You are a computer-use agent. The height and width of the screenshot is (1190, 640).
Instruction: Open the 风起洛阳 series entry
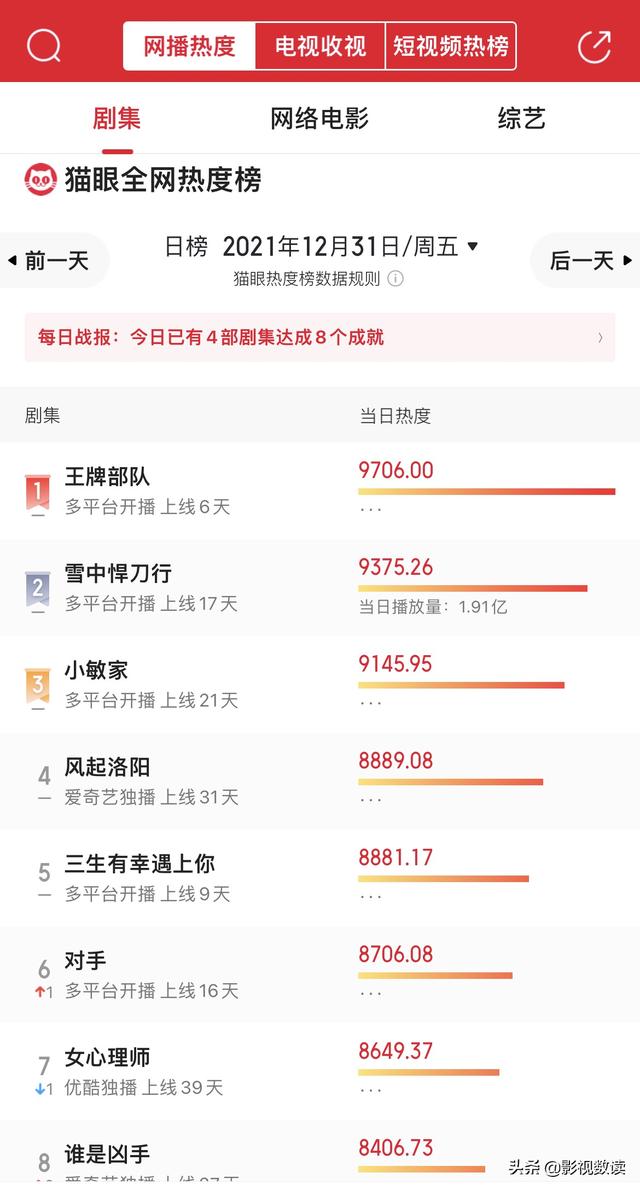click(320, 782)
